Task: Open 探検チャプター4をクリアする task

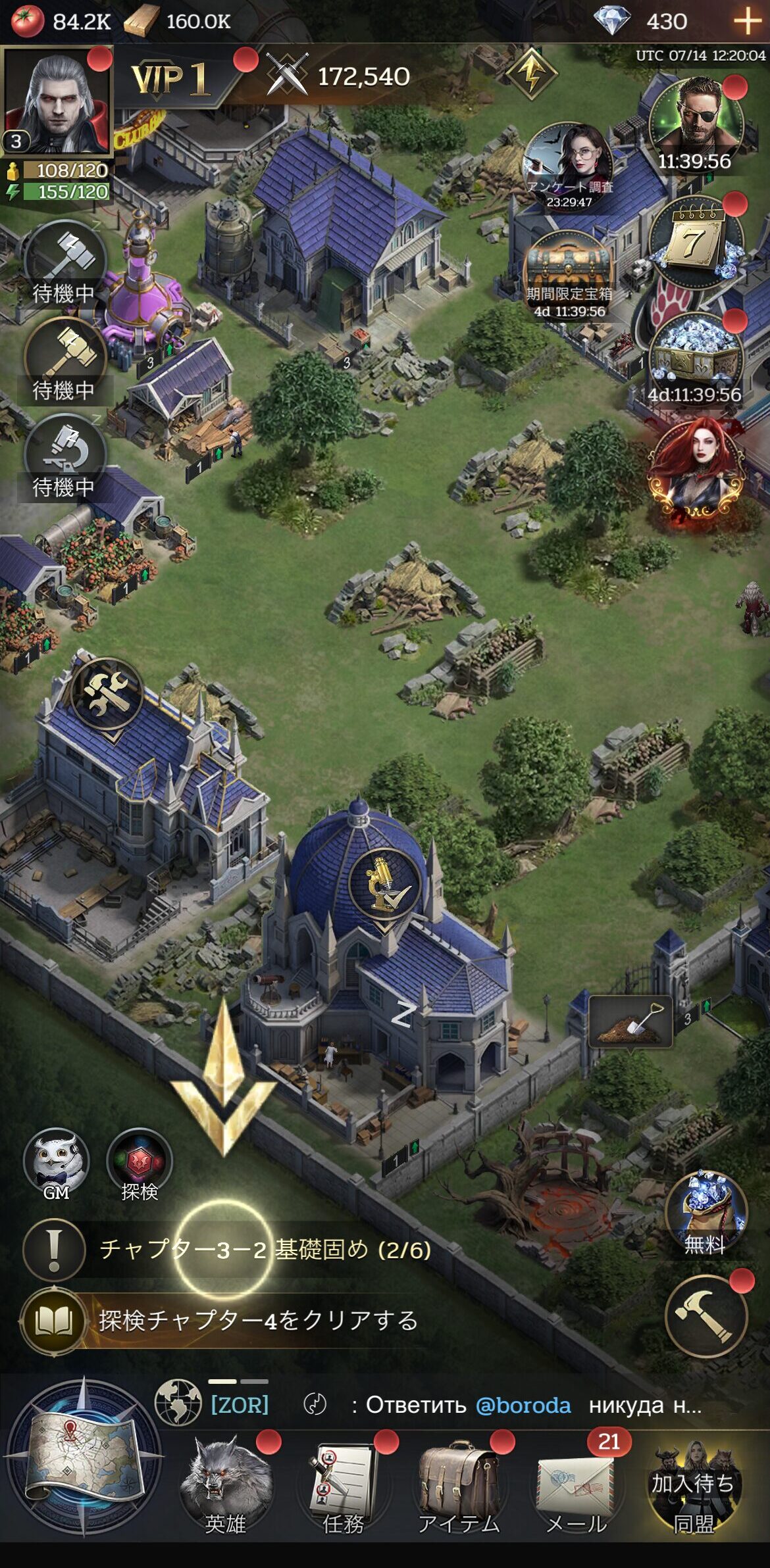Action: [257, 1320]
